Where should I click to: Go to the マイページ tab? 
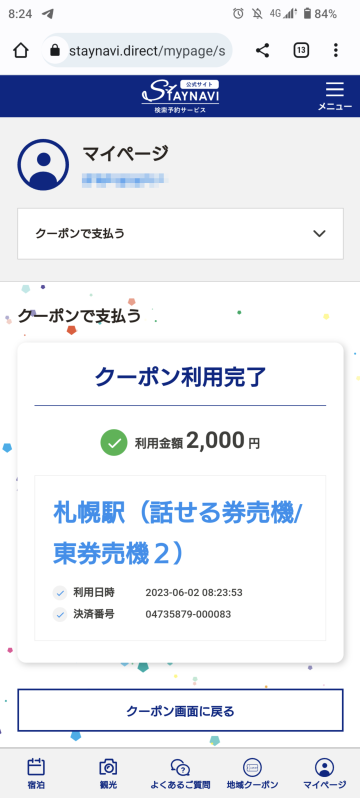pyautogui.click(x=324, y=773)
